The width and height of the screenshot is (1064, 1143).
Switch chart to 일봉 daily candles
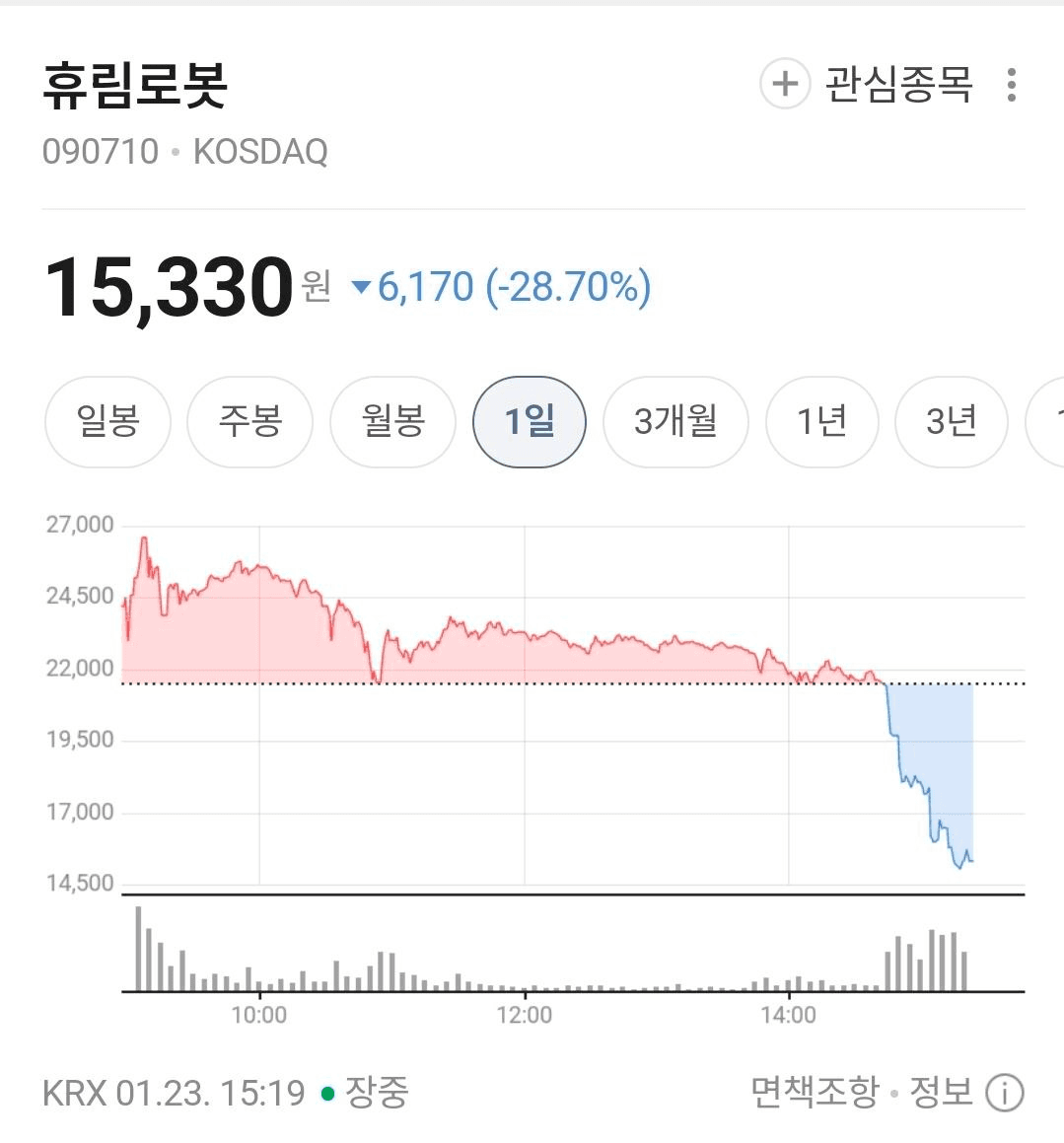tap(107, 422)
